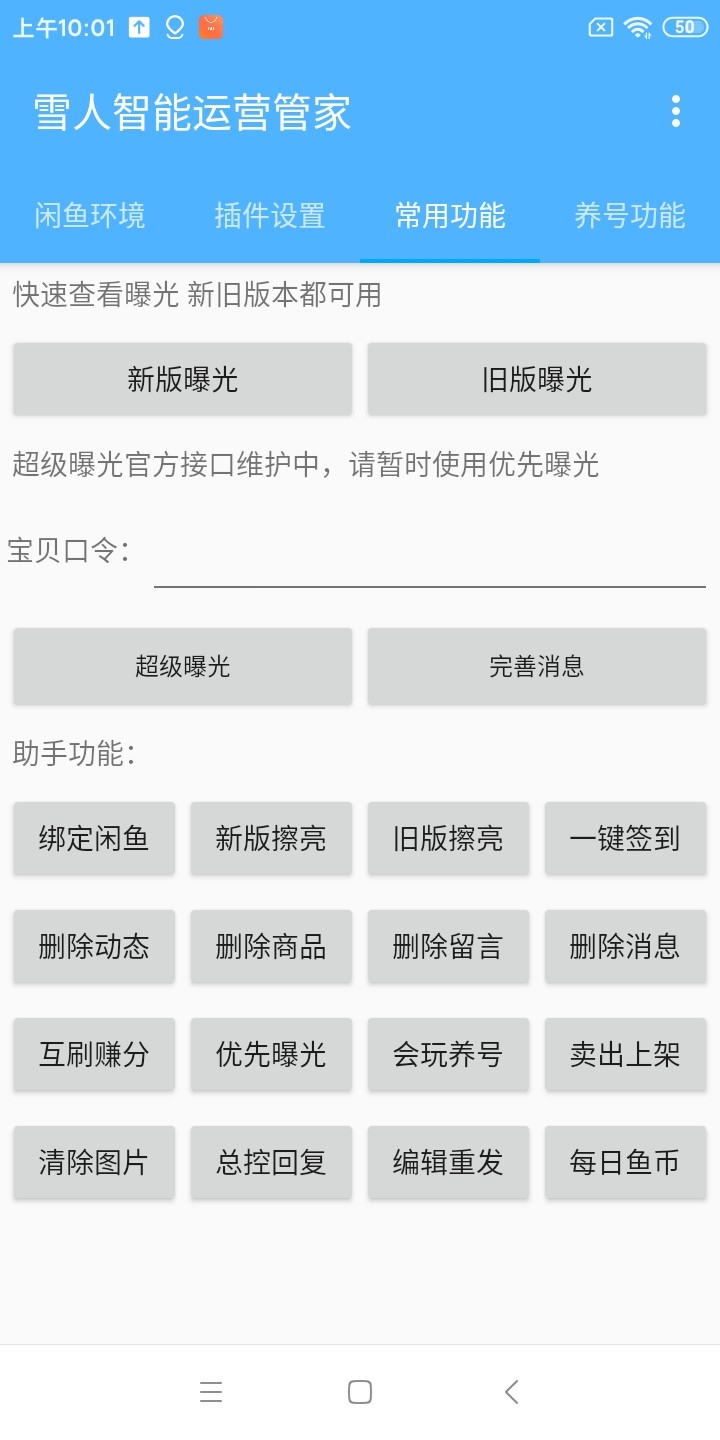Open 会玩养号
The height and width of the screenshot is (1440, 720).
(448, 1054)
